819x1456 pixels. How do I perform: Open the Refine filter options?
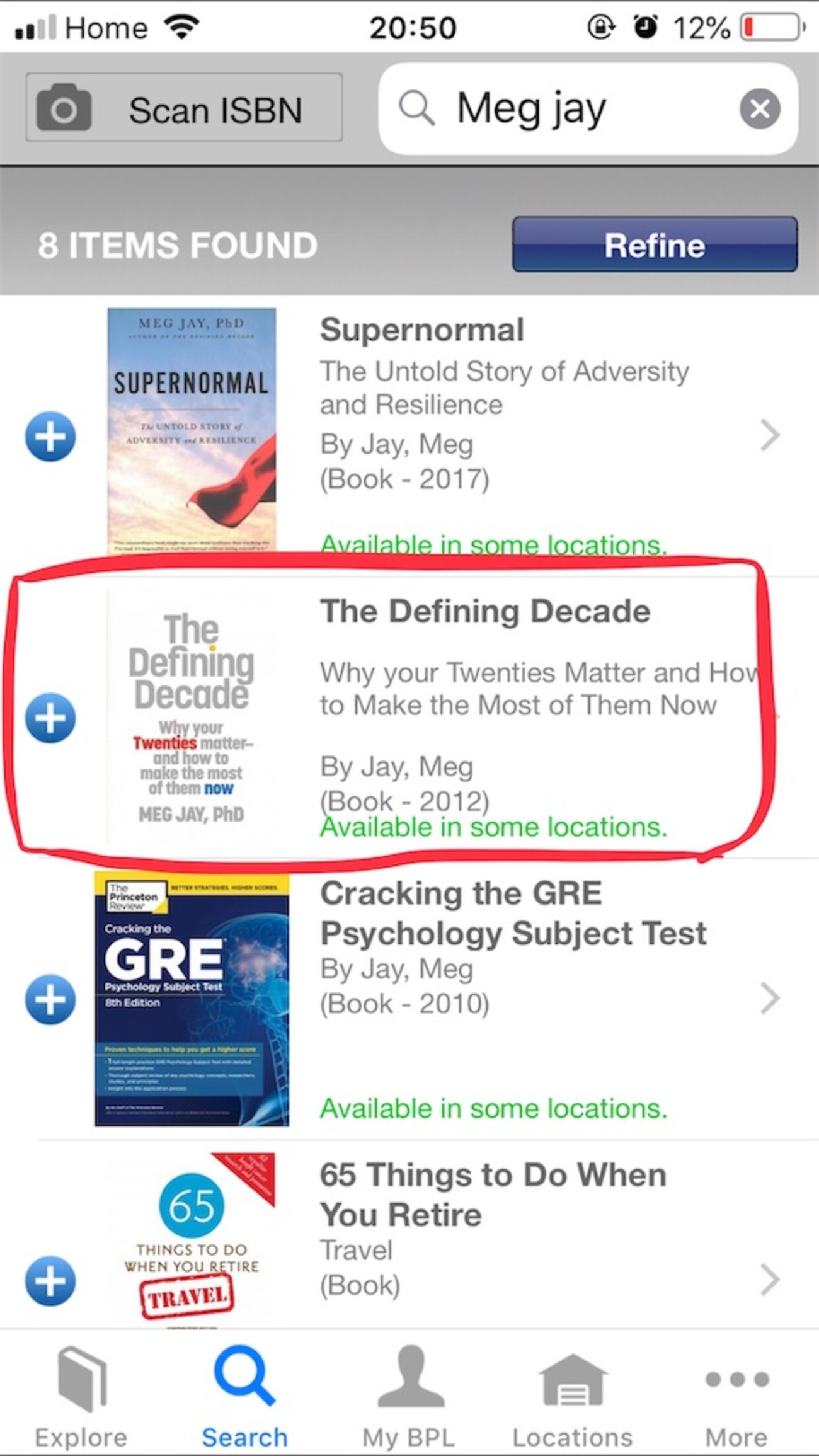(655, 244)
